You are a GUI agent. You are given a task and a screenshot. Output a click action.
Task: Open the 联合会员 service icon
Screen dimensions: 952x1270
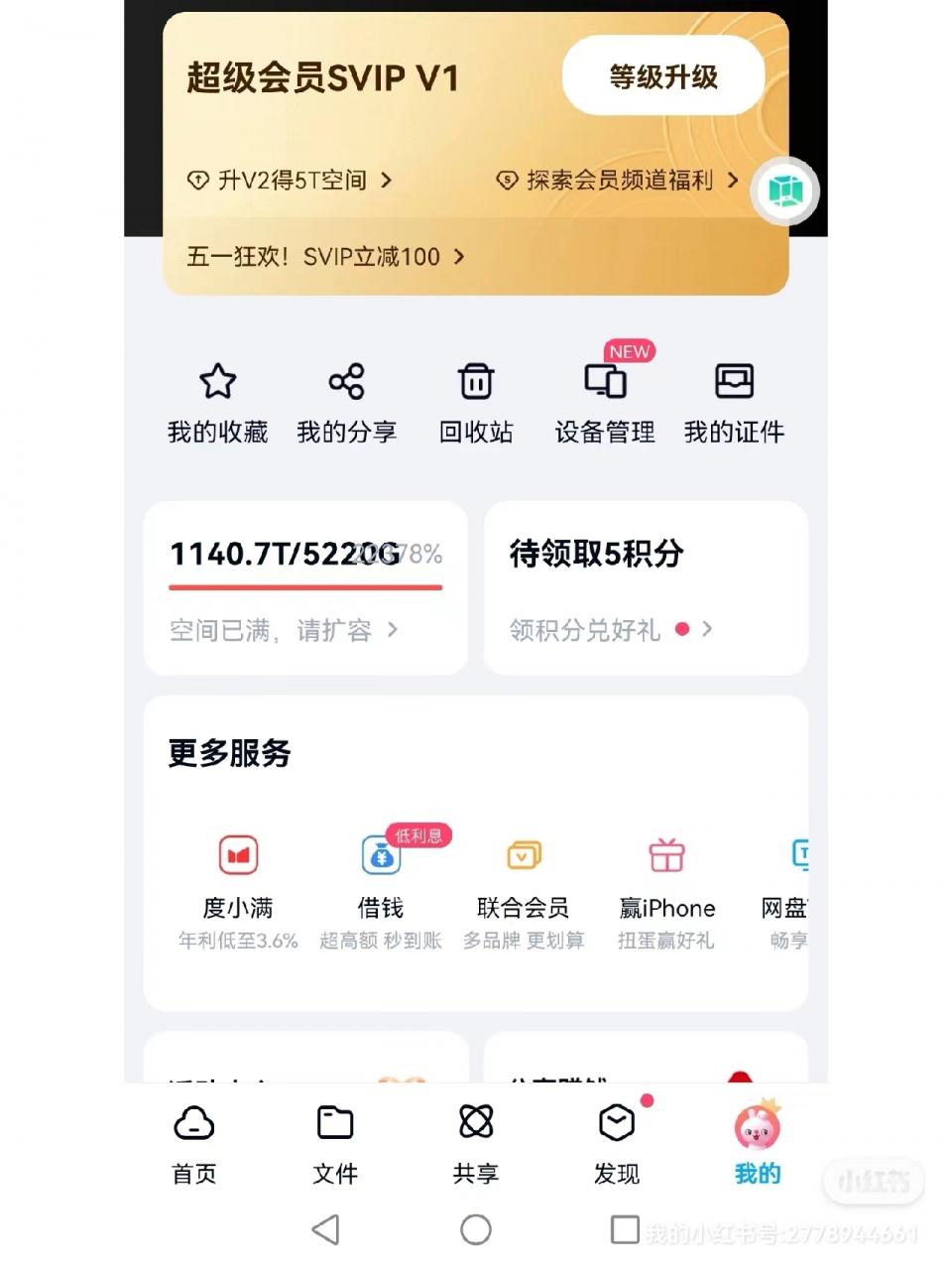524,855
